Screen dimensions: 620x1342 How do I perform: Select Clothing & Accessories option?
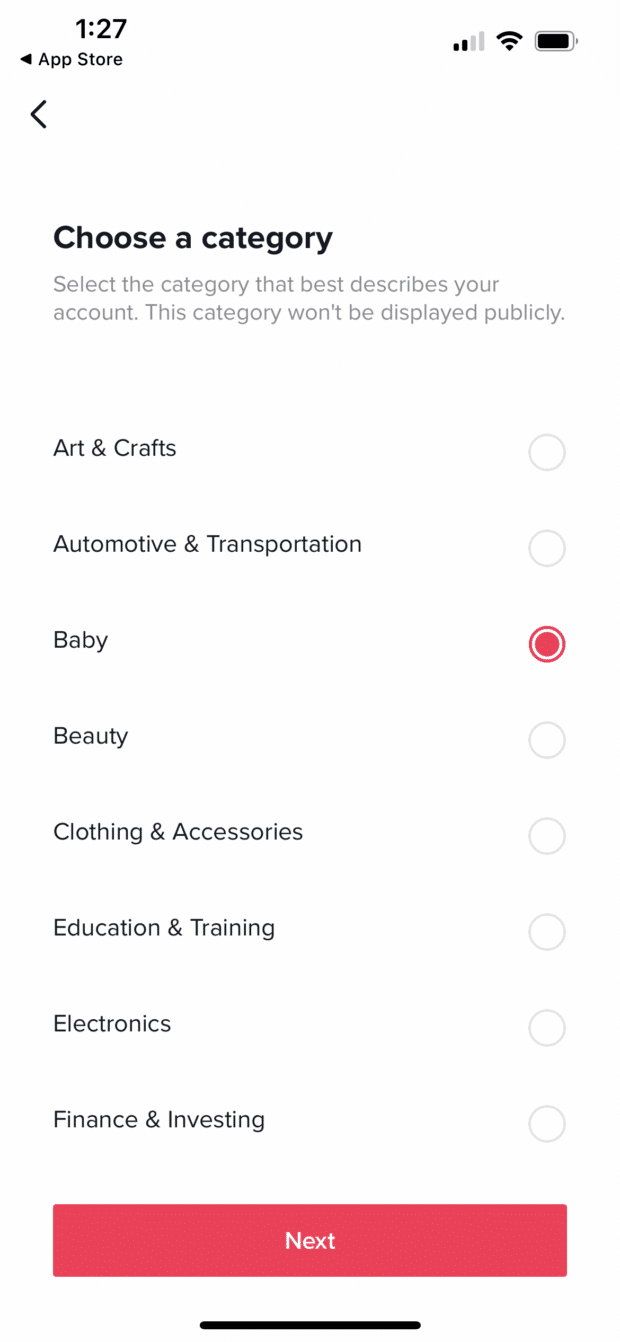tap(309, 833)
